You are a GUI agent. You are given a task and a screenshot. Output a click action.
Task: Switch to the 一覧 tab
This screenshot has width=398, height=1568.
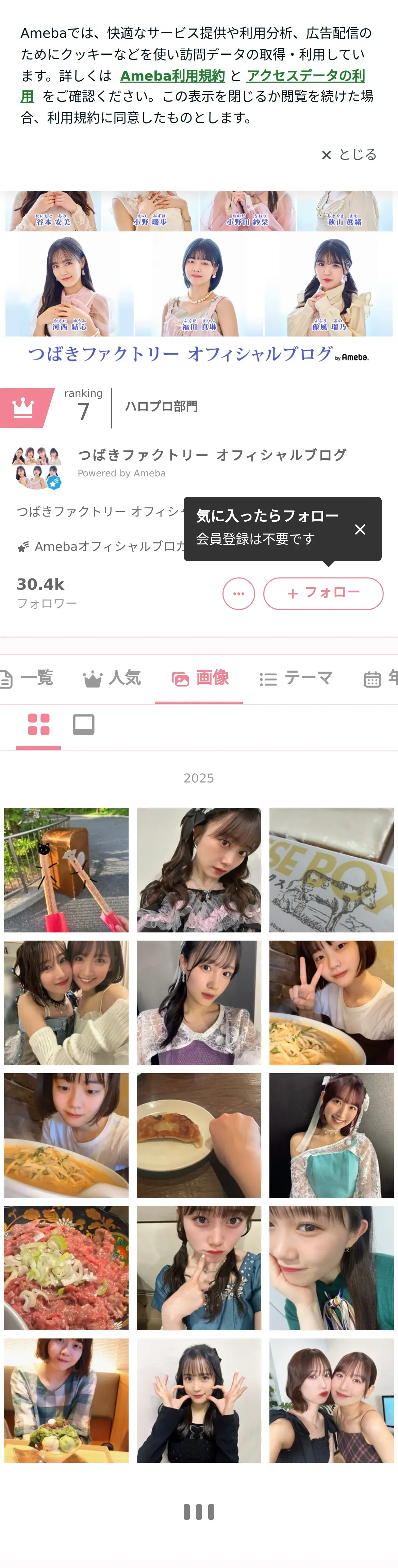[27, 678]
